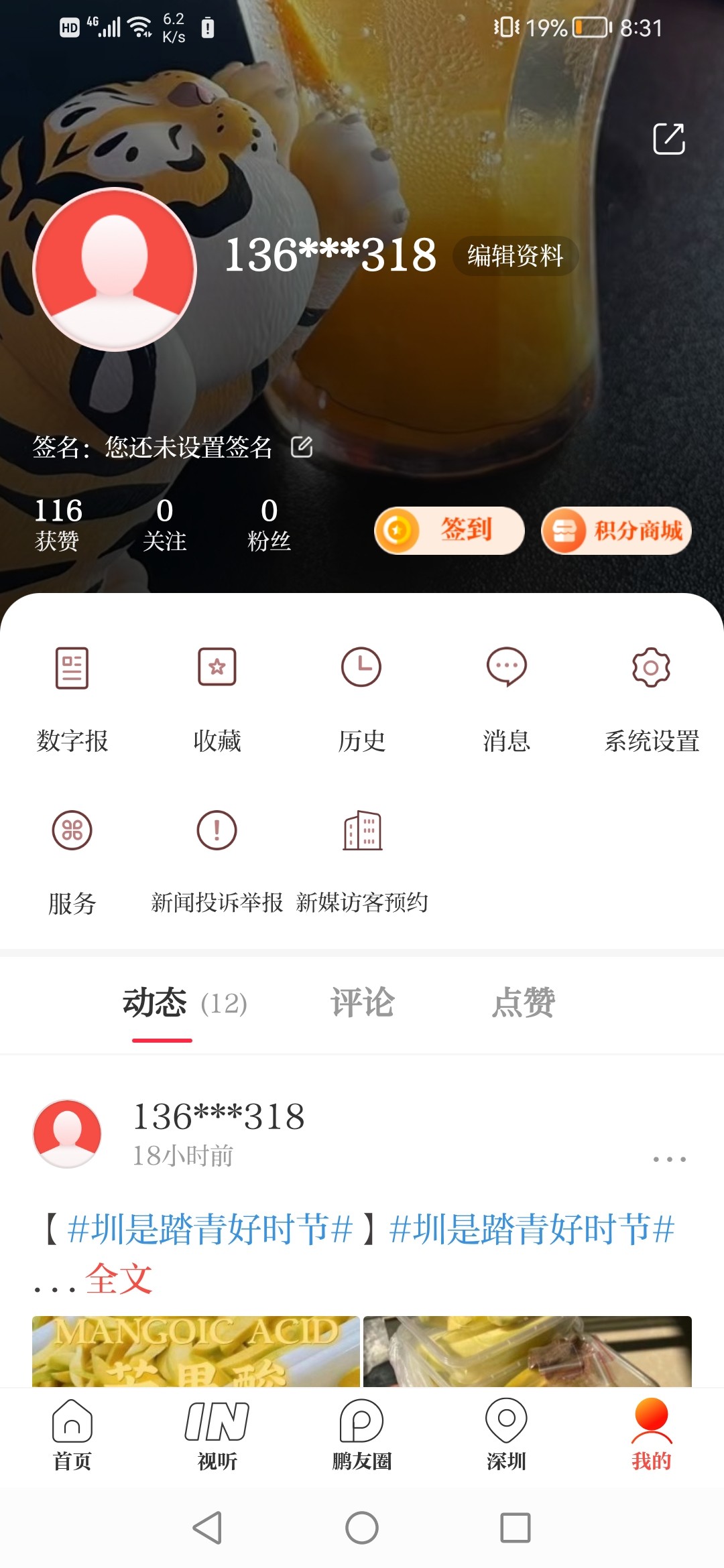Image resolution: width=724 pixels, height=1568 pixels.
Task: Open 新闻投诉举报 complaint report
Action: point(217,861)
